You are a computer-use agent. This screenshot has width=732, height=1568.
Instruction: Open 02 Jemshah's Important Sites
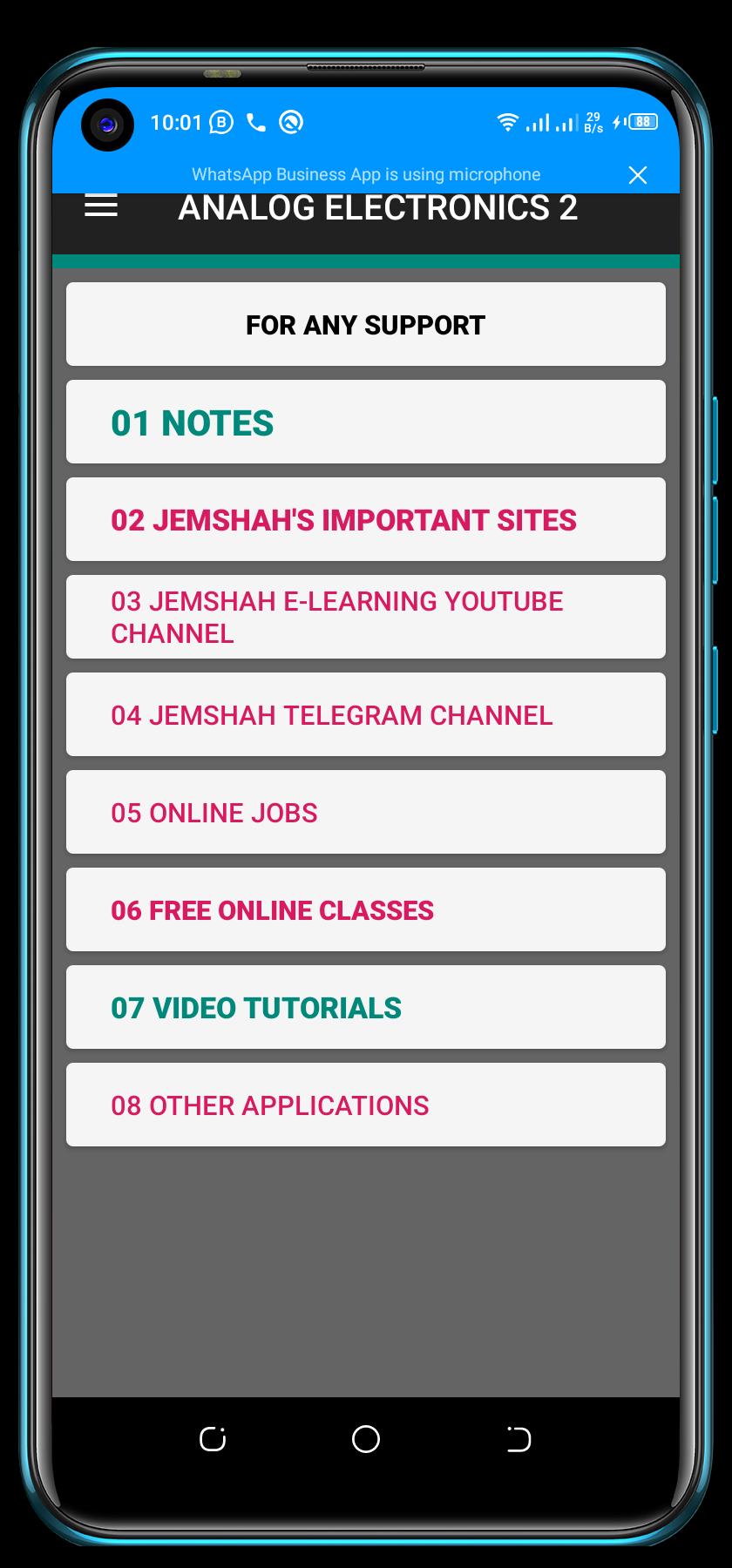tap(365, 520)
